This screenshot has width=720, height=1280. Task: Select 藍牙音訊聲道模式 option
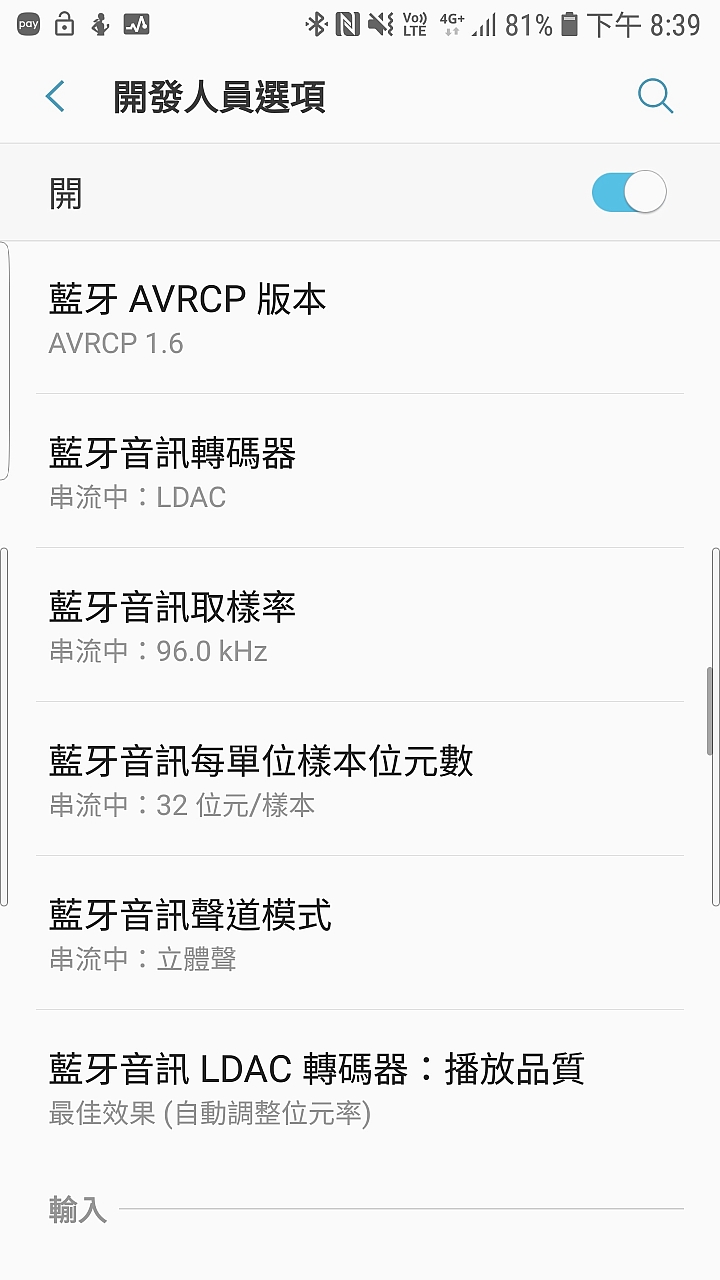(360, 933)
